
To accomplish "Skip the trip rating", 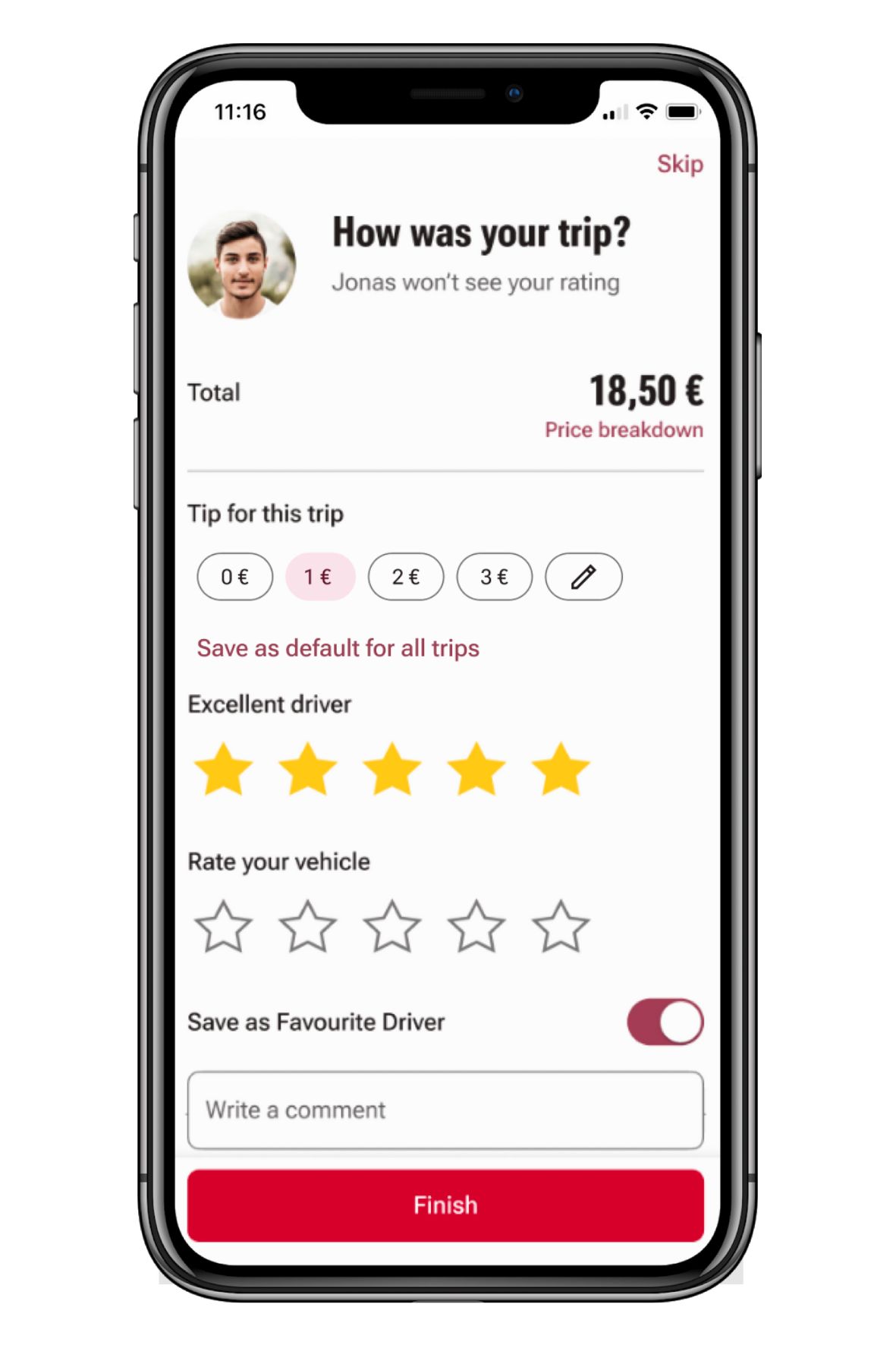I will point(679,164).
